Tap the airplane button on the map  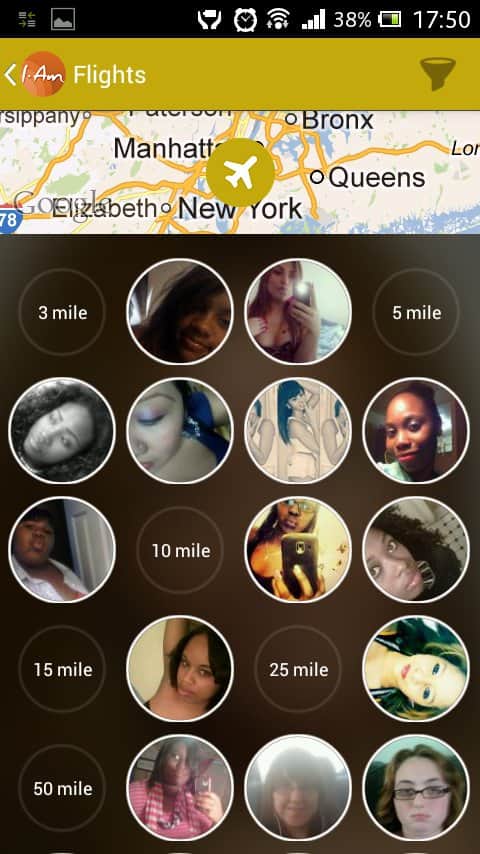(240, 173)
